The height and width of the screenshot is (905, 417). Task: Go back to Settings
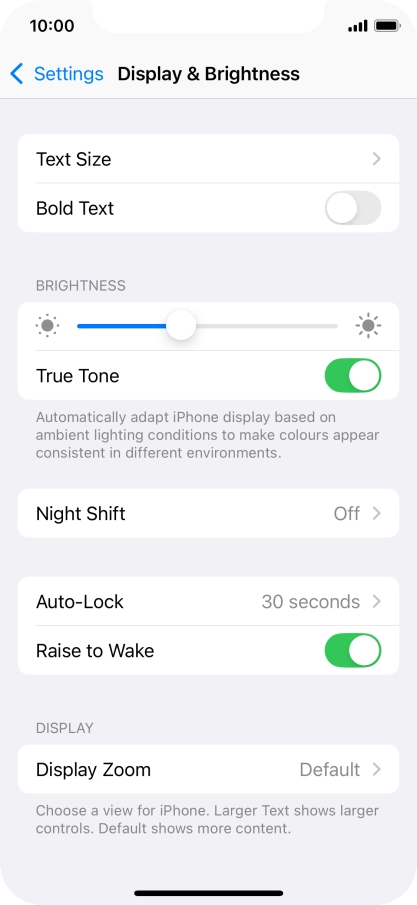click(x=57, y=74)
